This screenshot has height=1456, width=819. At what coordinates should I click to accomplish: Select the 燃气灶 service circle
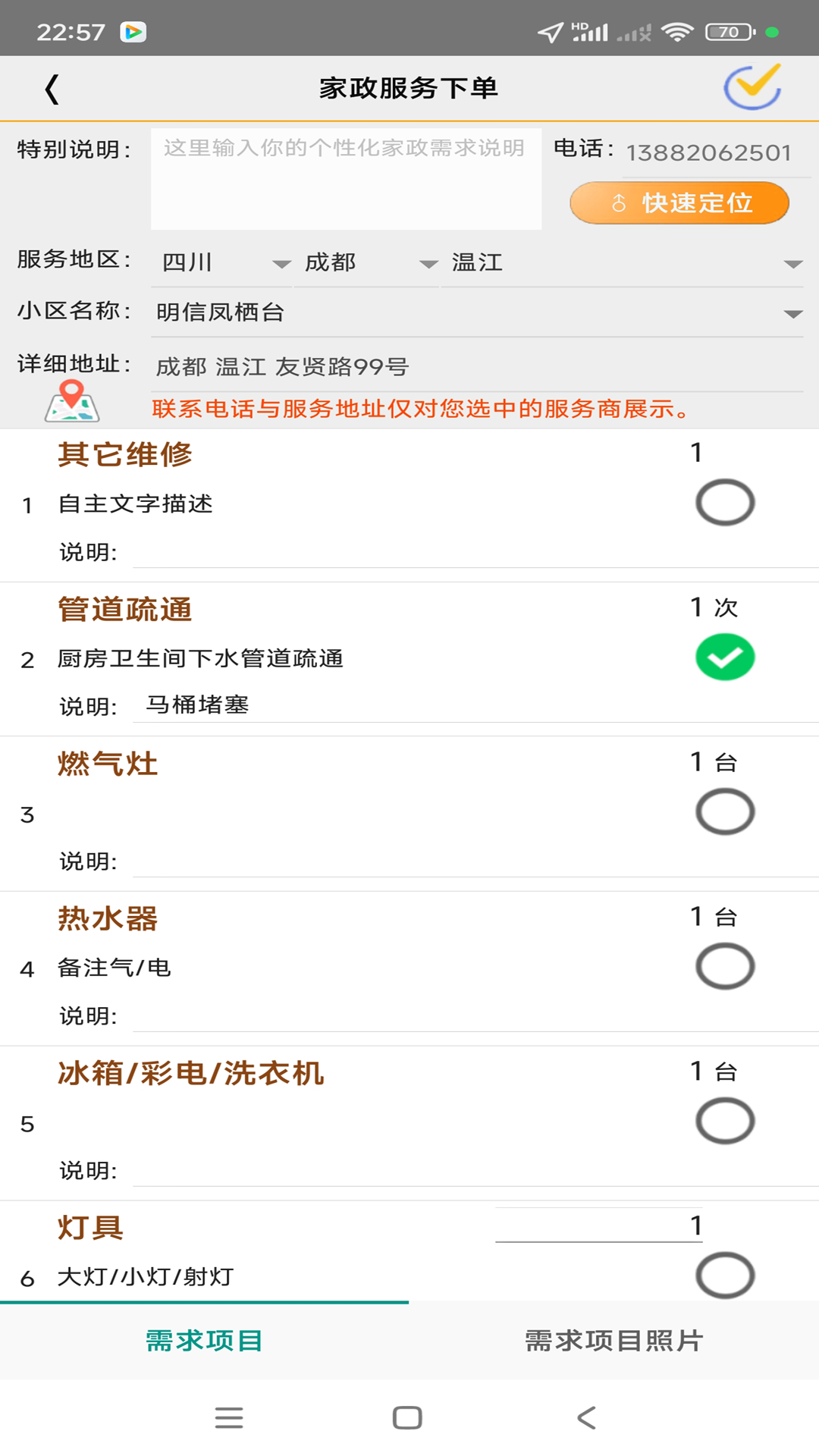tap(725, 811)
